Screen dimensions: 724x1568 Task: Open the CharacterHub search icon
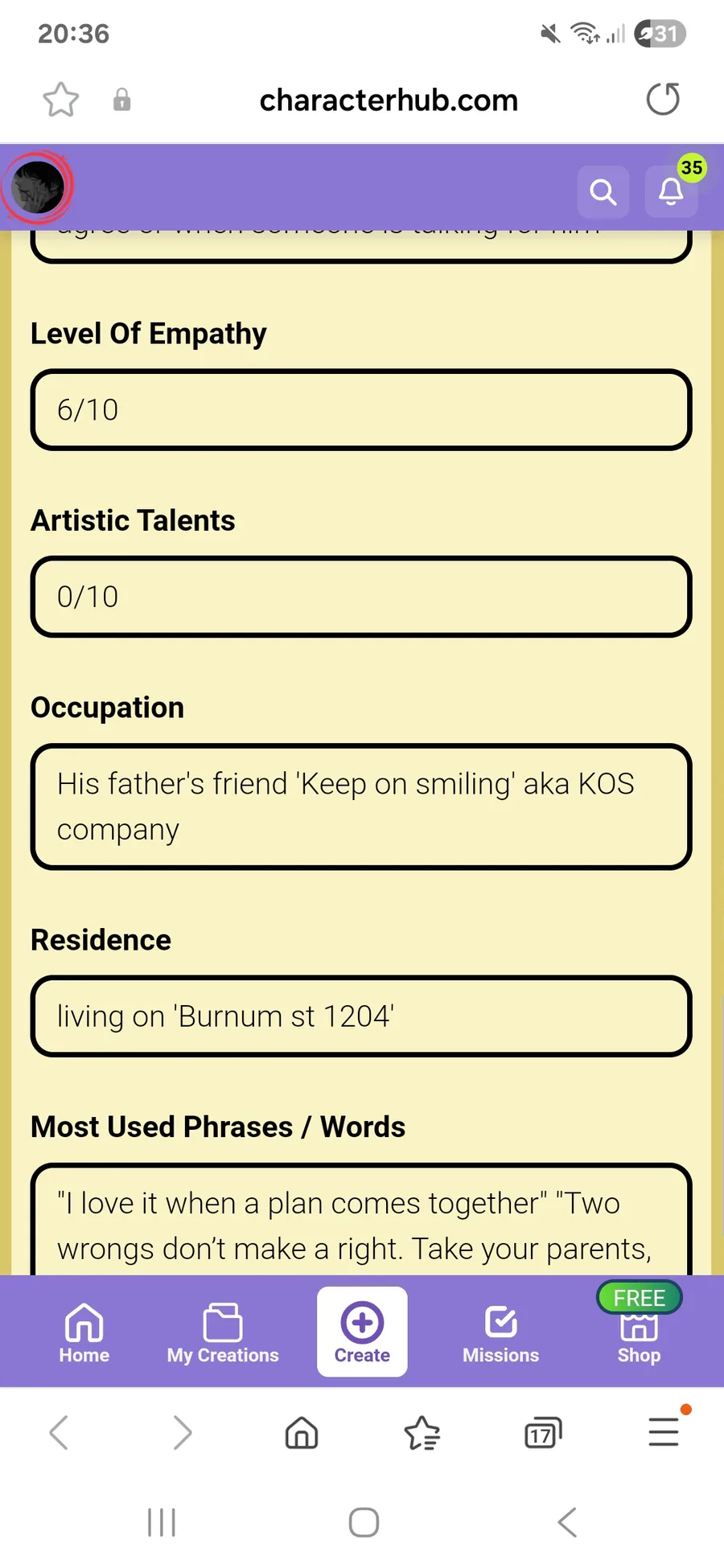(603, 192)
